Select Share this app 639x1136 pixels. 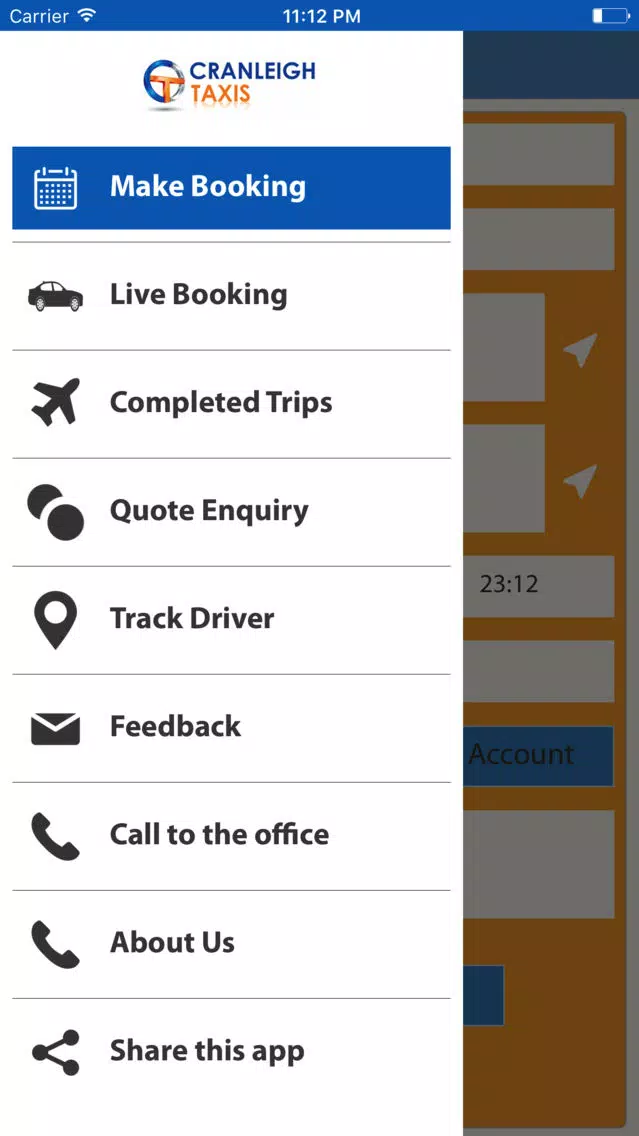click(231, 1051)
